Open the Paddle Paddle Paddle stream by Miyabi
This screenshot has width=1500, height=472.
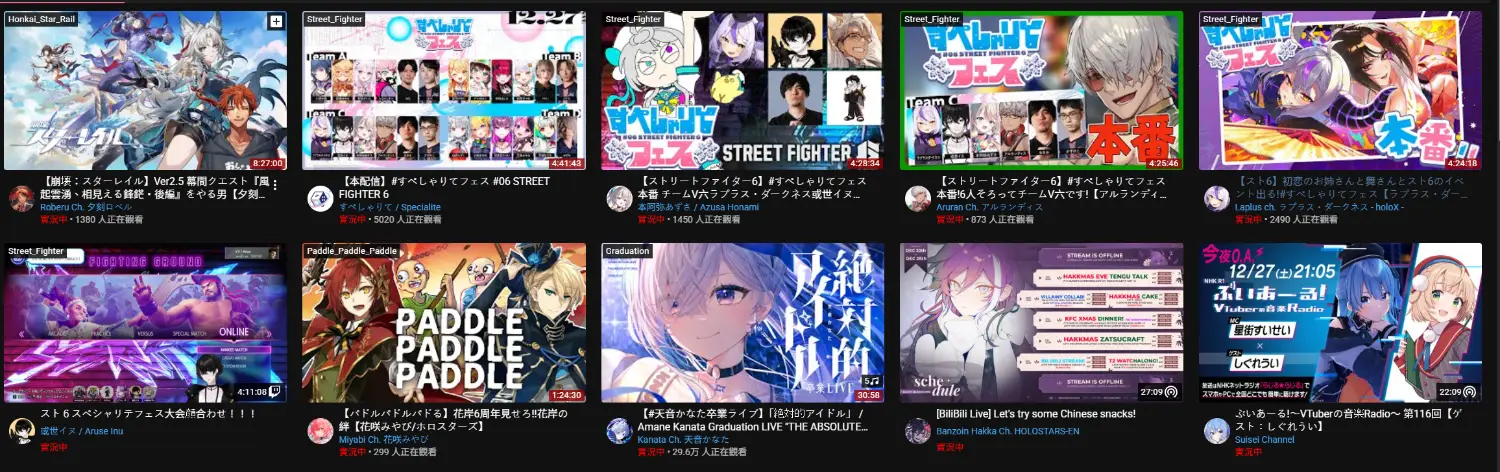[443, 323]
